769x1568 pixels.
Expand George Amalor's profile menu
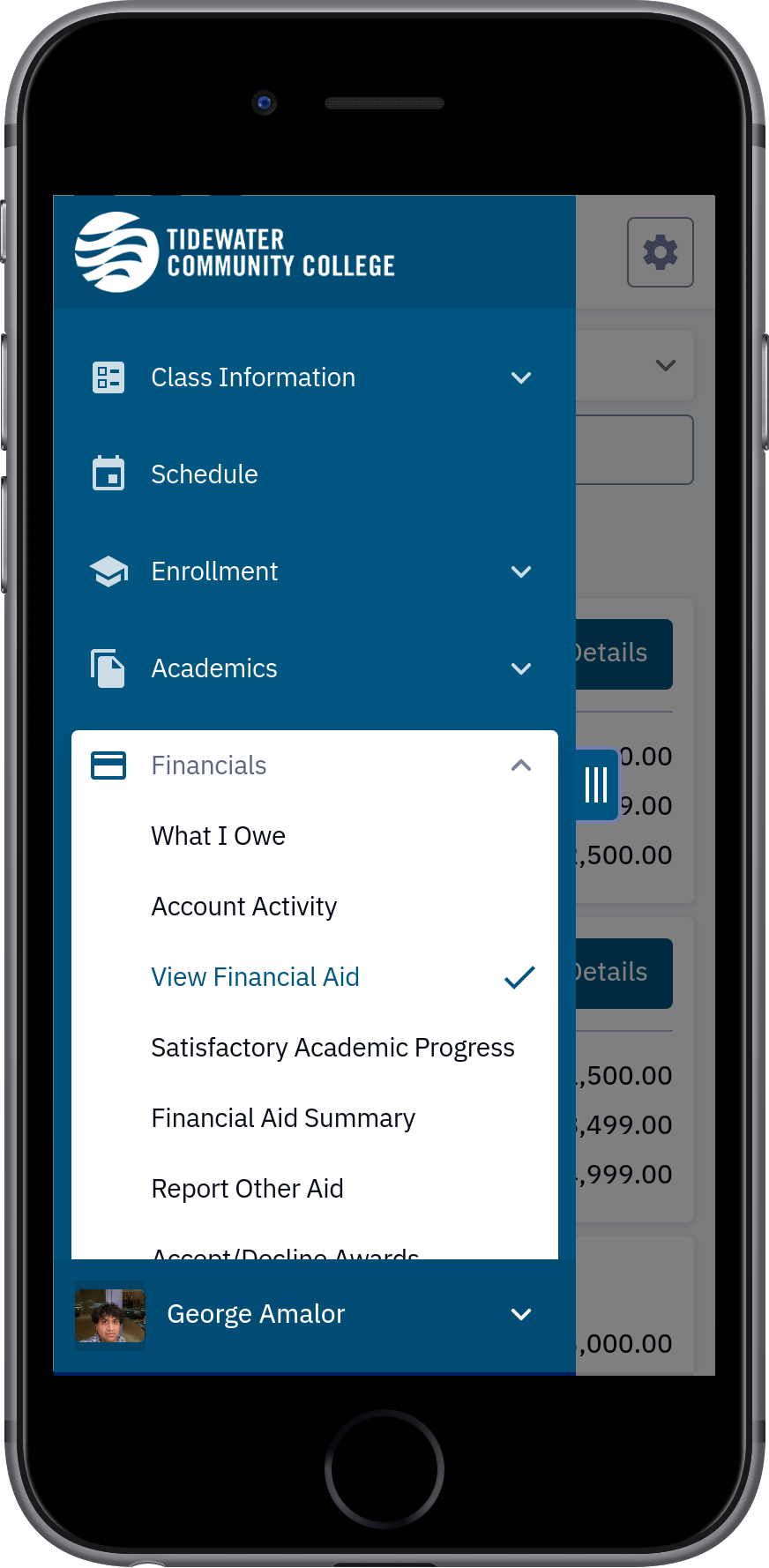click(x=315, y=1315)
